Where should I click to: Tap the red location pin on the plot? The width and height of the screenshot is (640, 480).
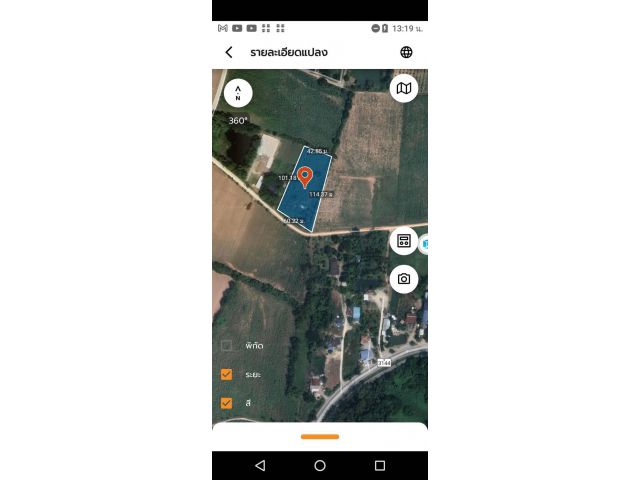305,178
